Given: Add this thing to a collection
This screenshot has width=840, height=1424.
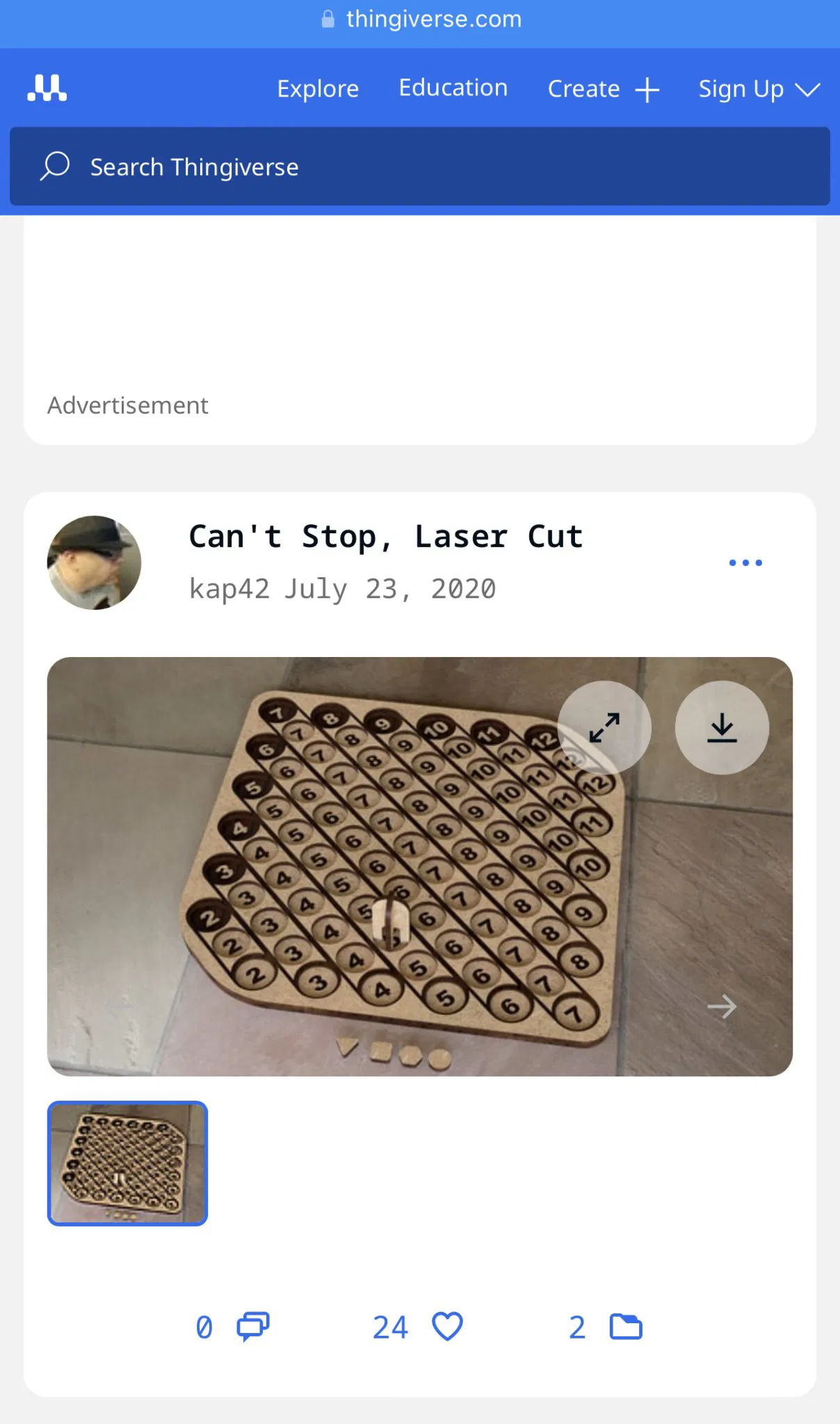Looking at the screenshot, I should point(625,1327).
